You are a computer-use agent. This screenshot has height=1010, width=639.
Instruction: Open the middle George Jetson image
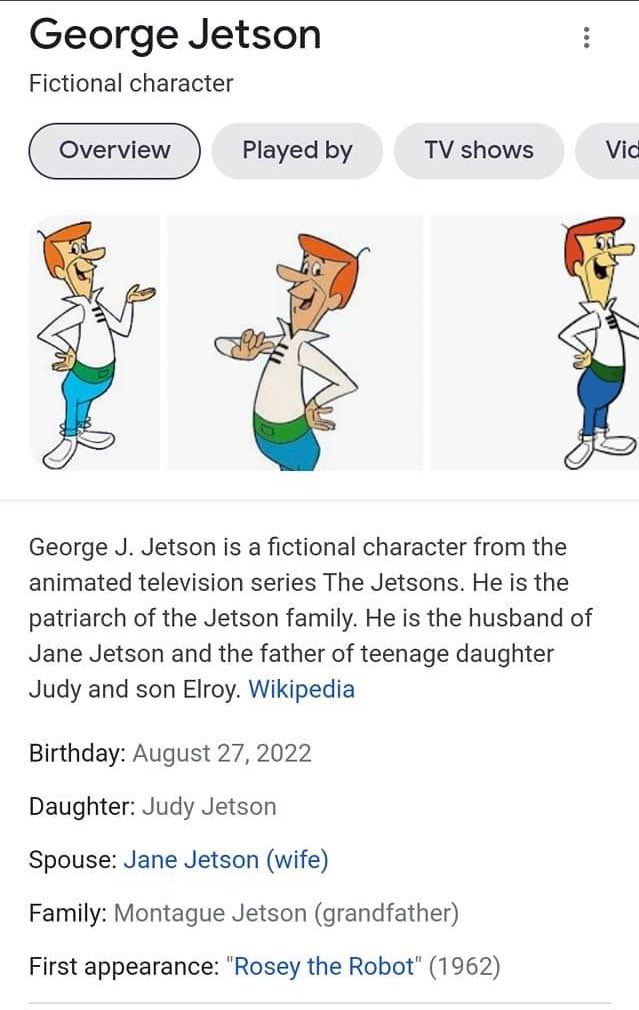click(x=295, y=343)
